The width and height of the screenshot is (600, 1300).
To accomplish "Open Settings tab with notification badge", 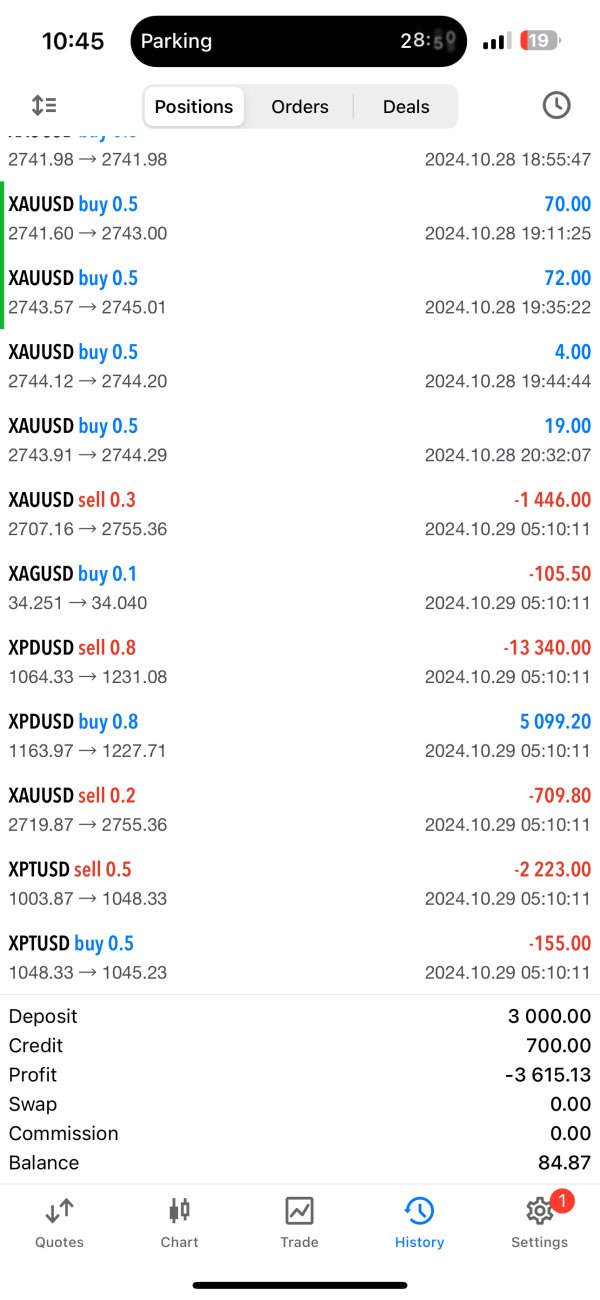I will click(540, 1223).
